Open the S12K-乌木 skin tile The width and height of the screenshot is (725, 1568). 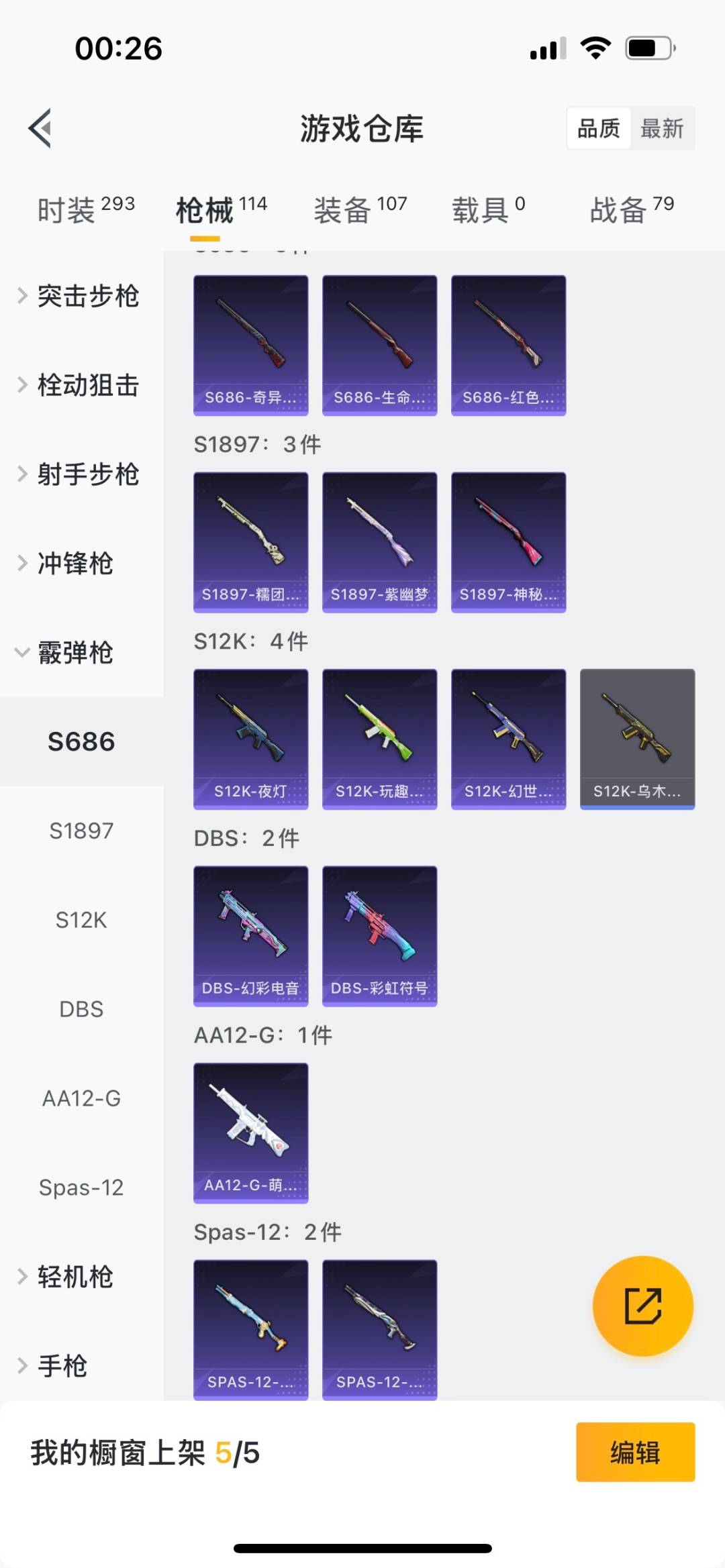(637, 739)
